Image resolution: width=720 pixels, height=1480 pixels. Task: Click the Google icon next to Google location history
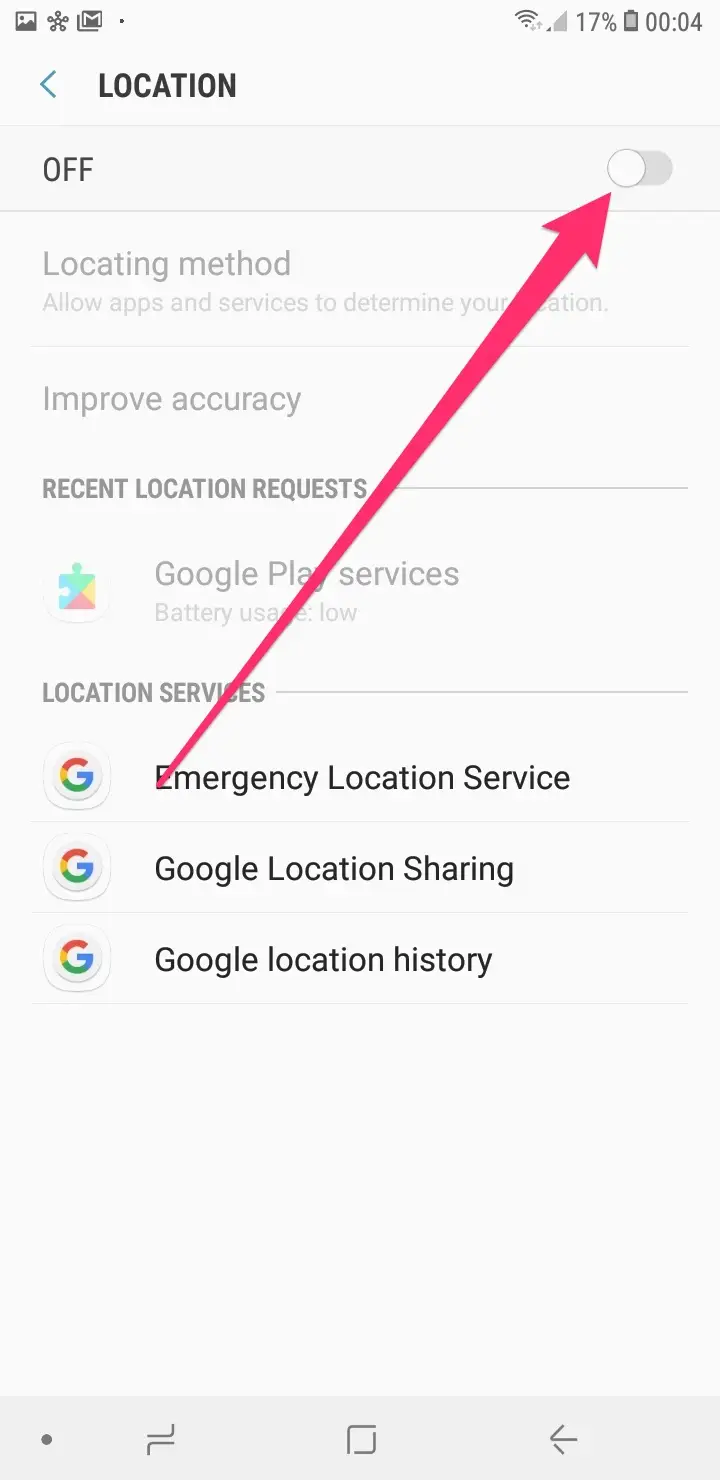point(77,958)
